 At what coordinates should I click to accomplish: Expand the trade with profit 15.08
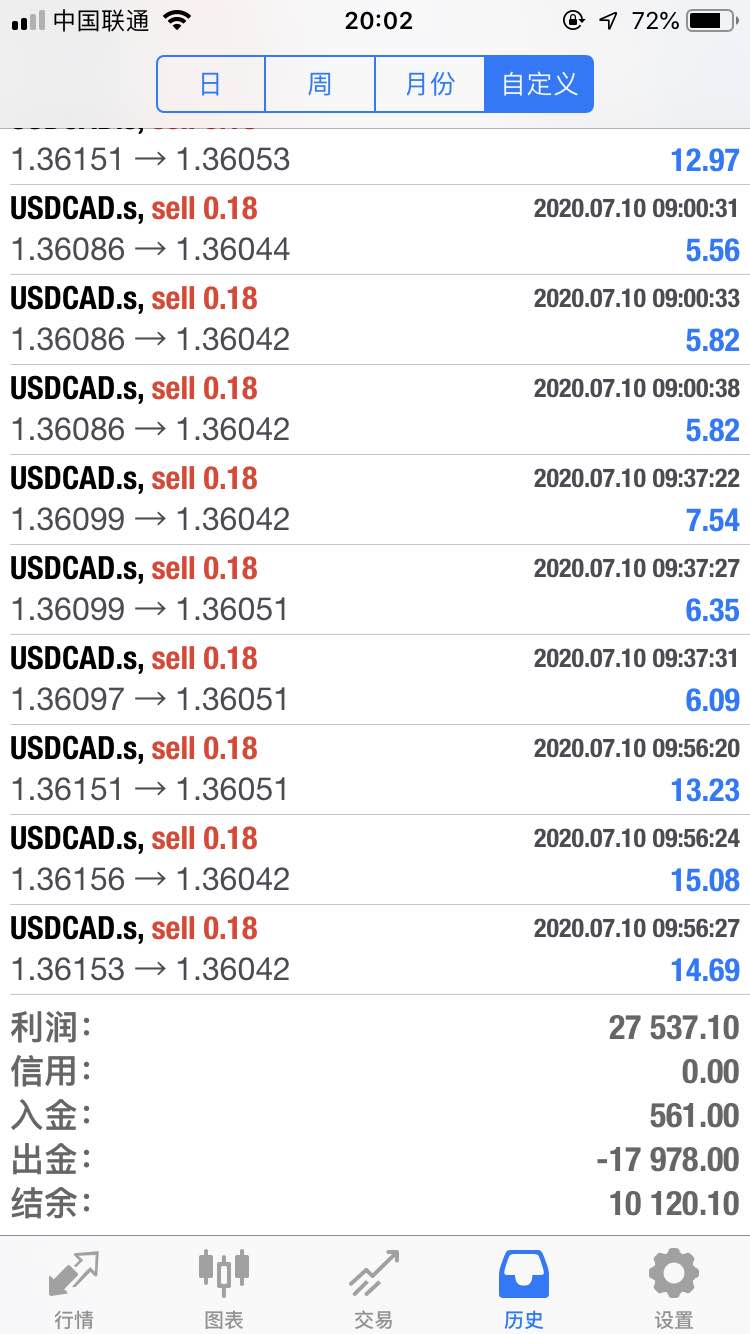[x=375, y=860]
